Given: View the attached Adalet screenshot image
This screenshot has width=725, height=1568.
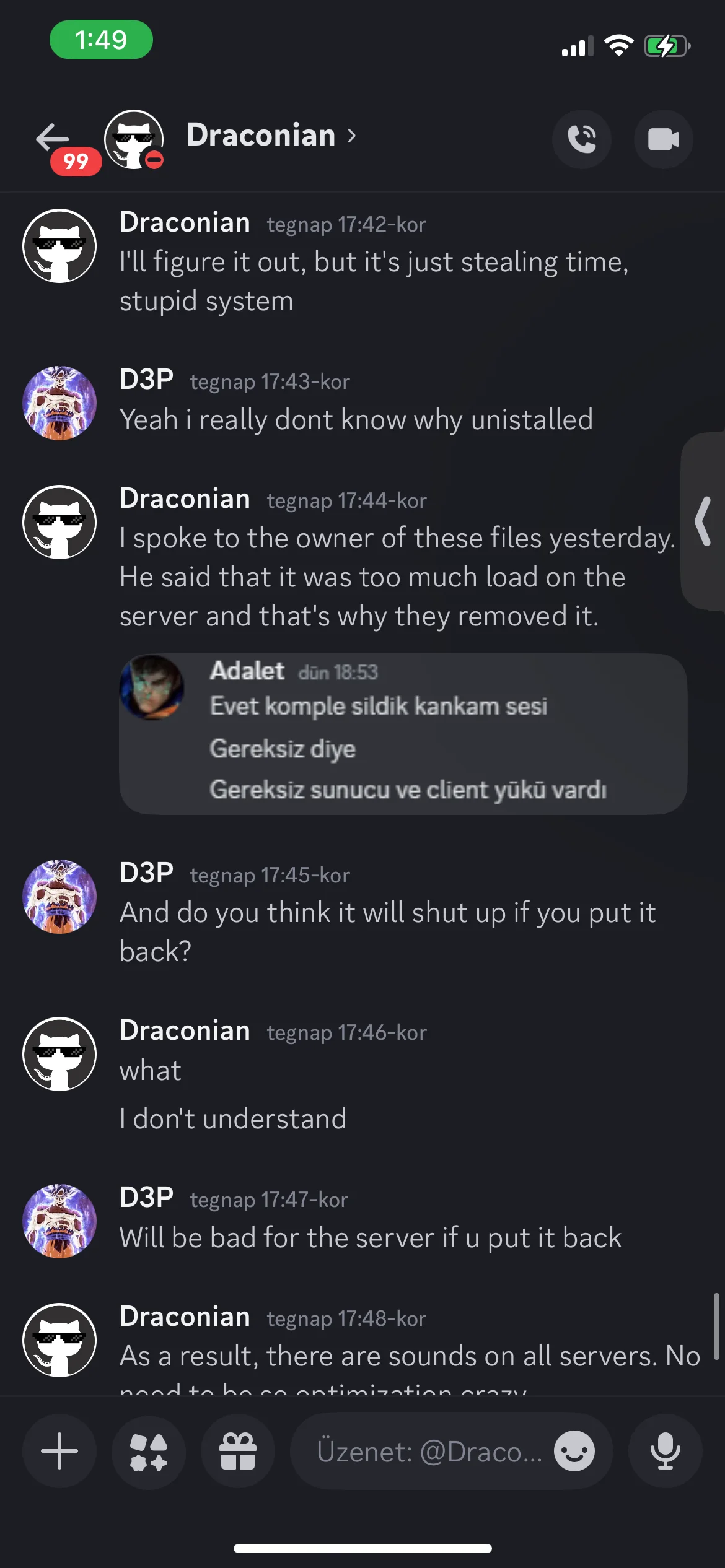Looking at the screenshot, I should [403, 734].
